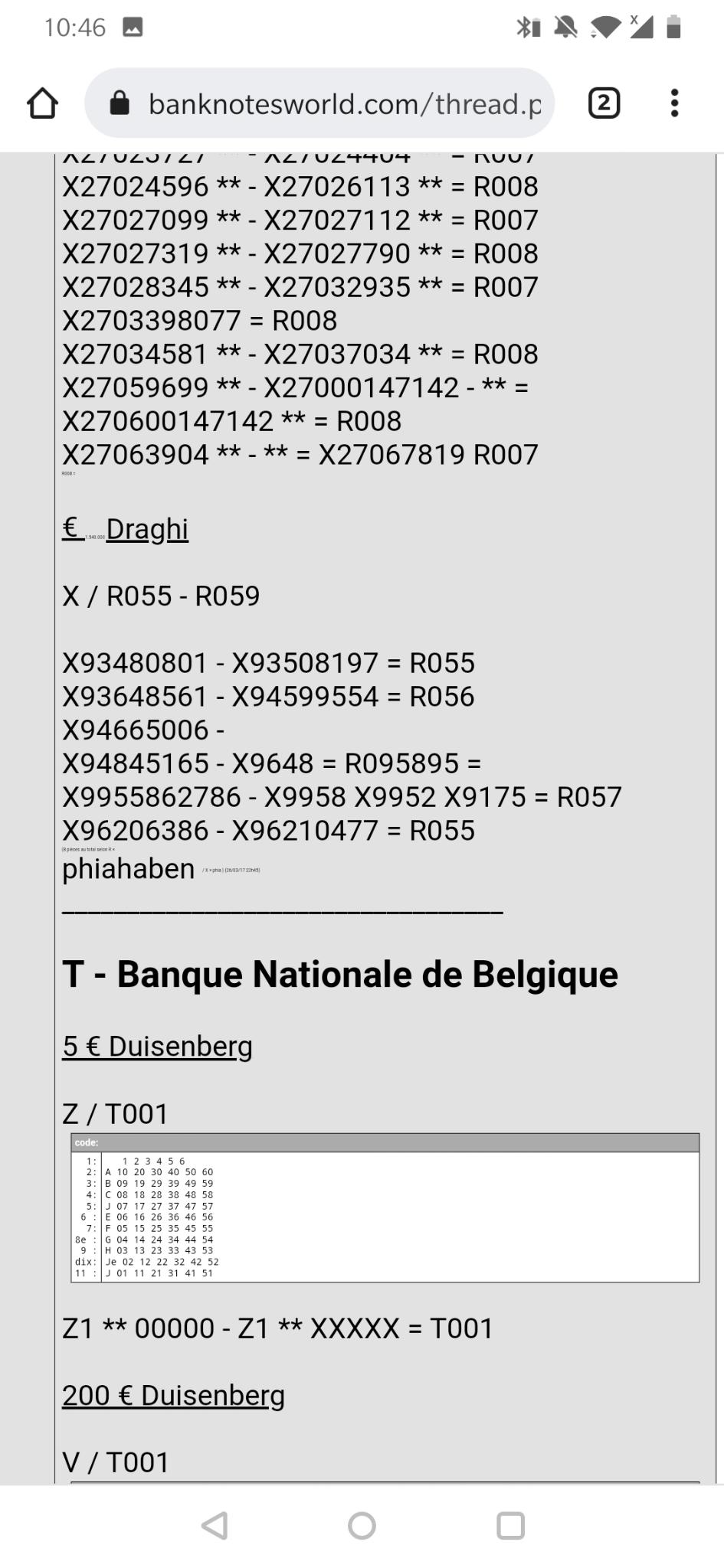Viewport: 724px width, 1568px height.
Task: Open the tab switcher showing 2 tabs
Action: (604, 103)
